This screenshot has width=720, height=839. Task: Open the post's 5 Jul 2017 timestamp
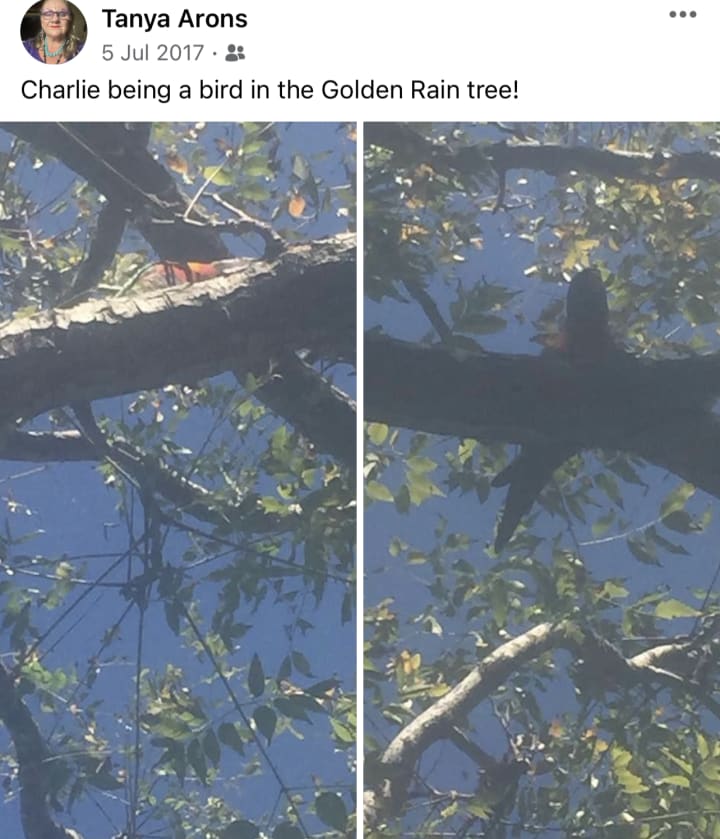(x=152, y=52)
